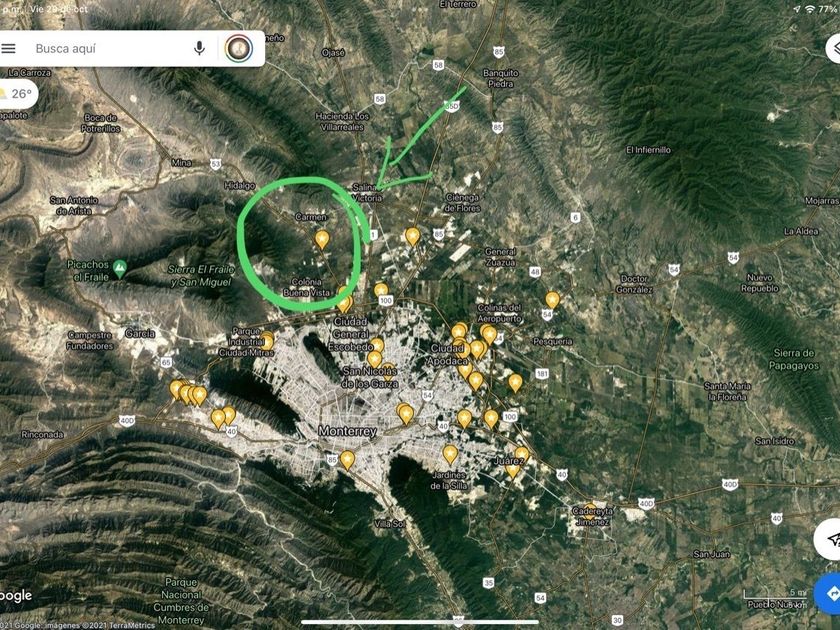Center map on my location
The image size is (840, 630).
(x=829, y=539)
